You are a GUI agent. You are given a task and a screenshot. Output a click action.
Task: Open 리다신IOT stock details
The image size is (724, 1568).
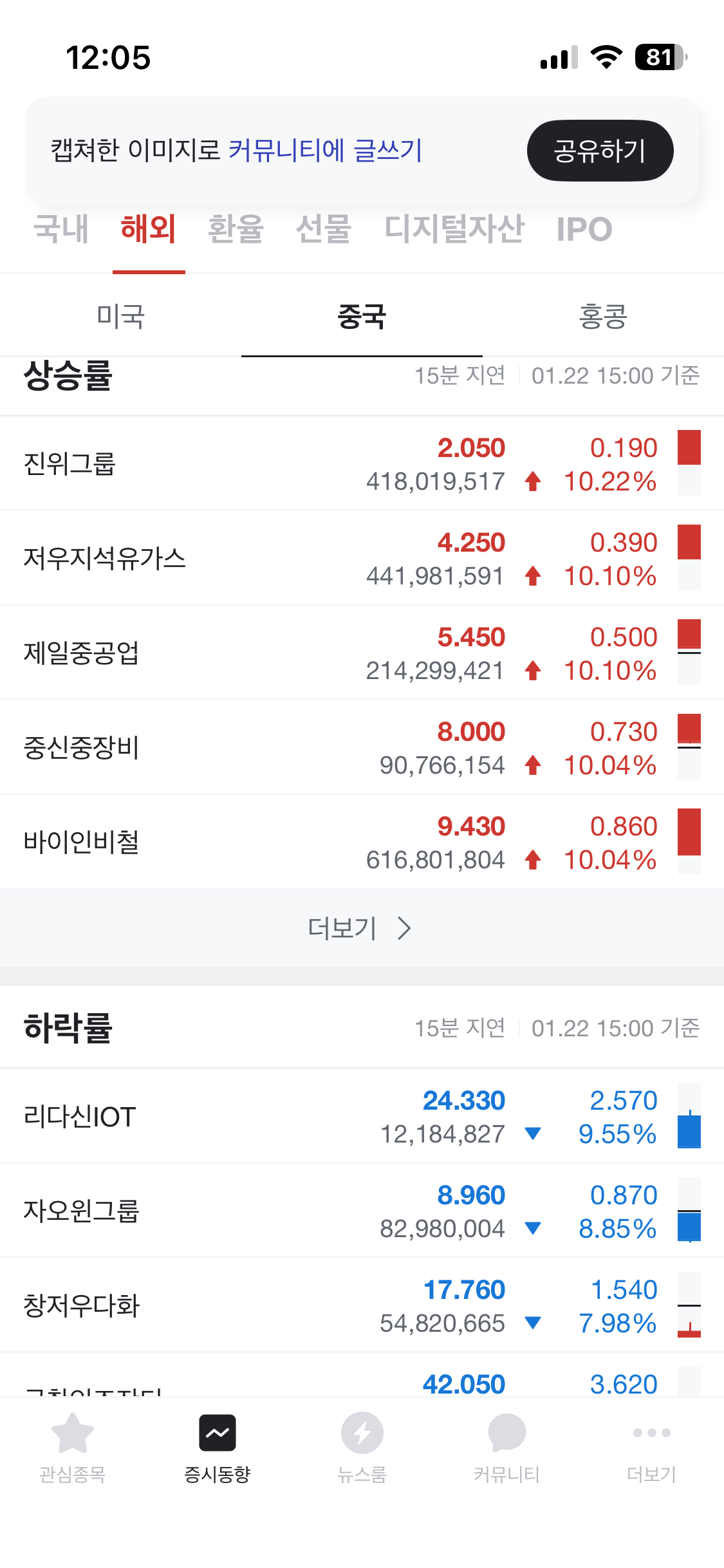[362, 1116]
